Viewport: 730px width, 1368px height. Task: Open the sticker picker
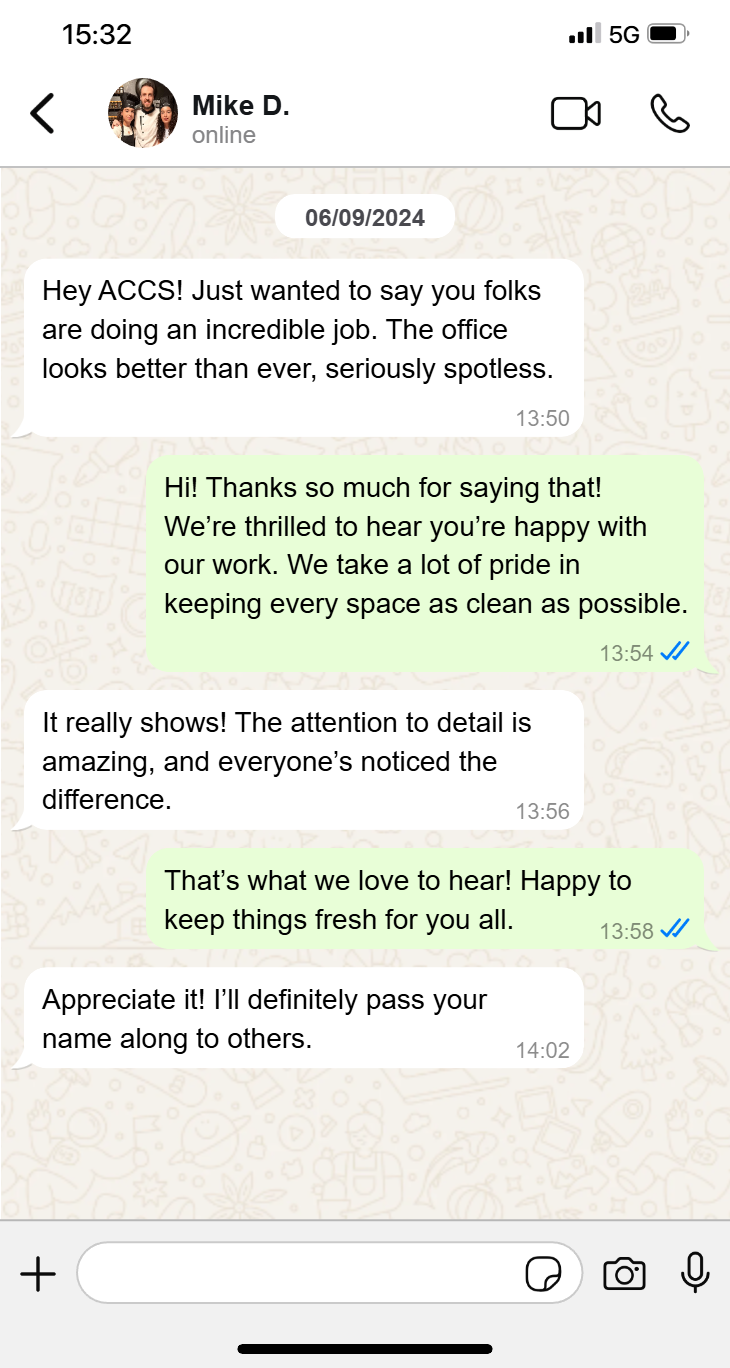544,1275
